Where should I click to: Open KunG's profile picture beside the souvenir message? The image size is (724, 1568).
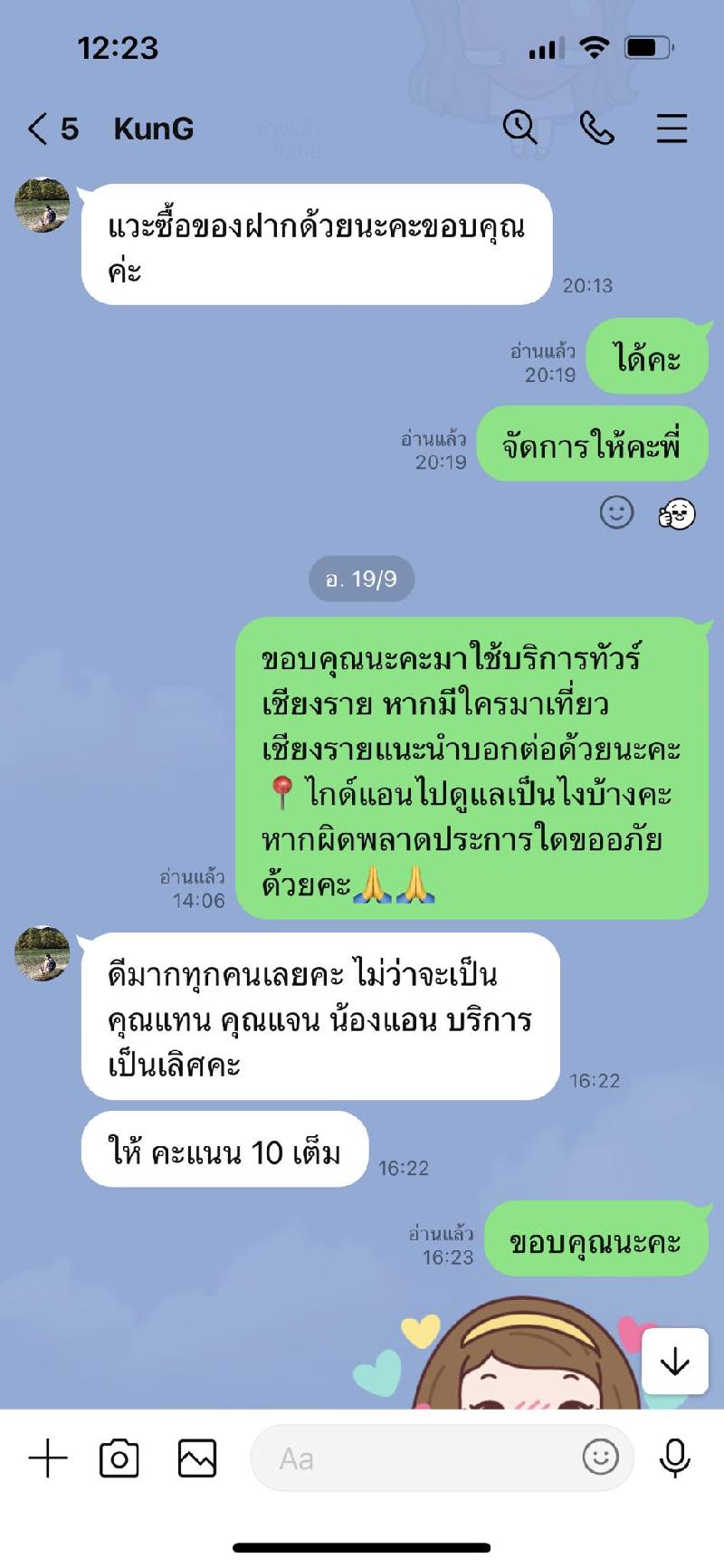tap(43, 205)
